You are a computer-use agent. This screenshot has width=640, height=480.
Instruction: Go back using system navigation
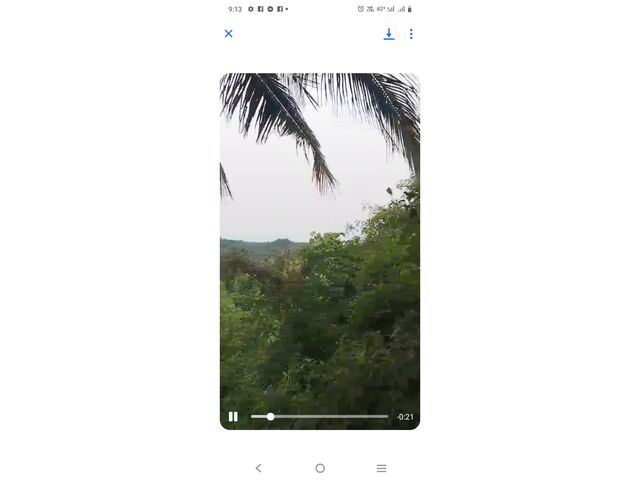coord(258,468)
